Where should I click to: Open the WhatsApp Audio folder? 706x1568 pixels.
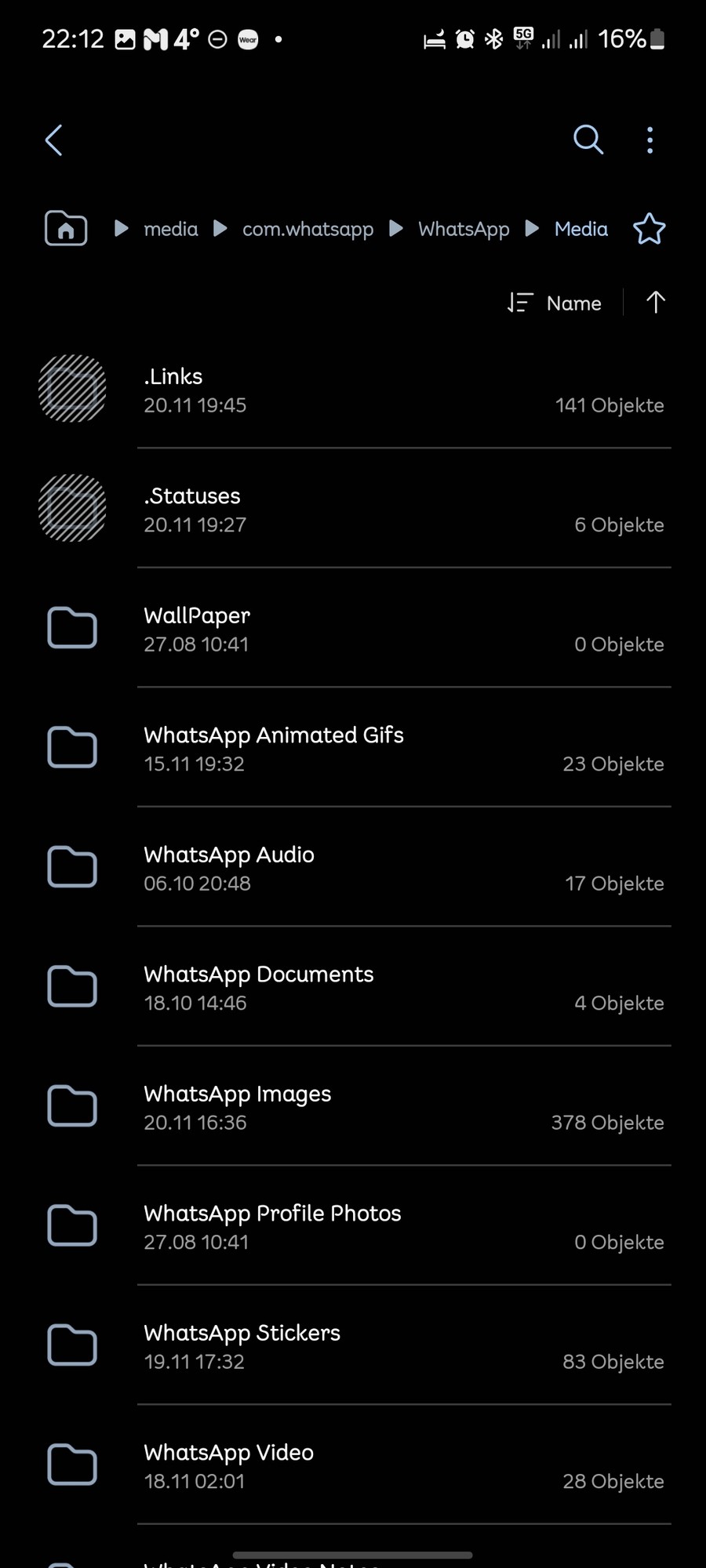coord(353,867)
